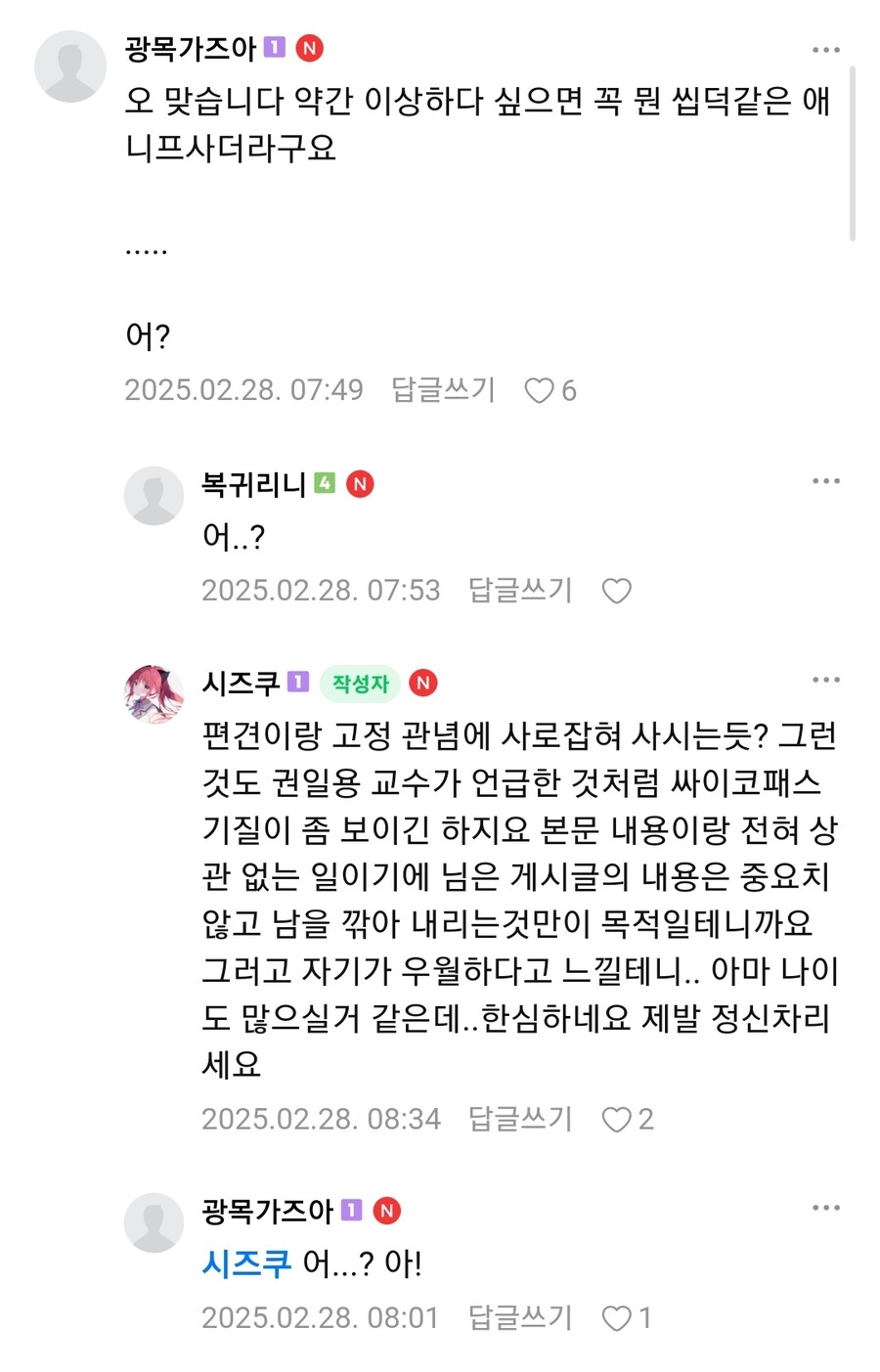This screenshot has width=880, height=1372.
Task: Click the red N badge beside 복귀리니
Action: point(360,483)
